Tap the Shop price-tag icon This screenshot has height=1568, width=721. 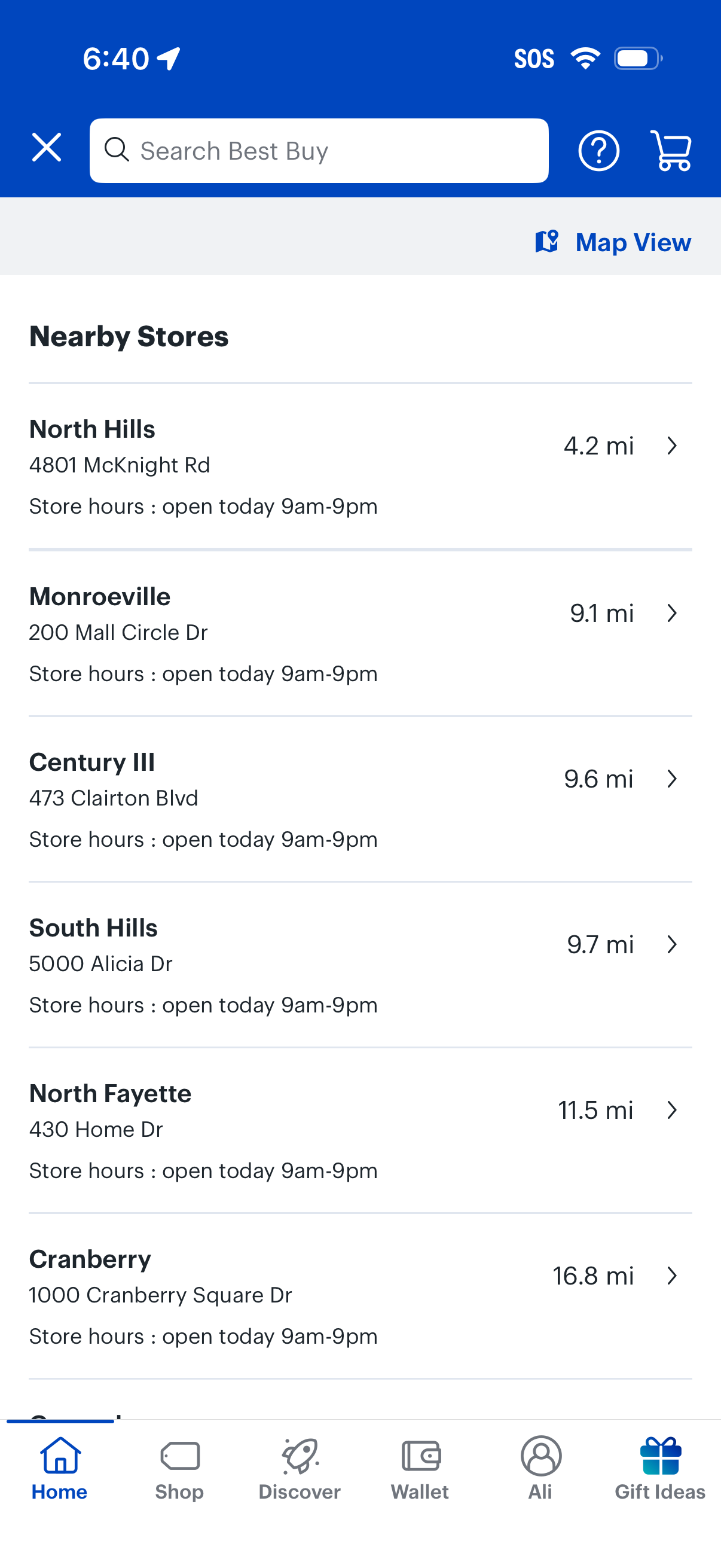click(178, 1456)
